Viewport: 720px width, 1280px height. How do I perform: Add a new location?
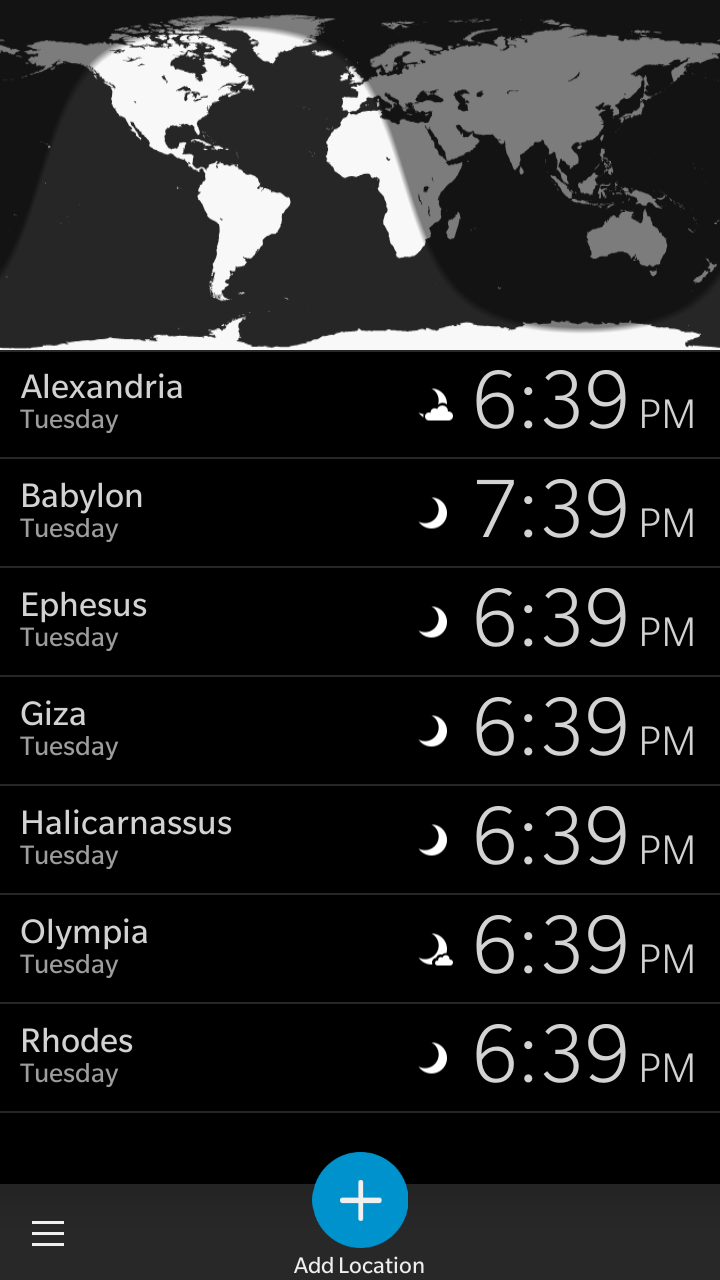(360, 1200)
